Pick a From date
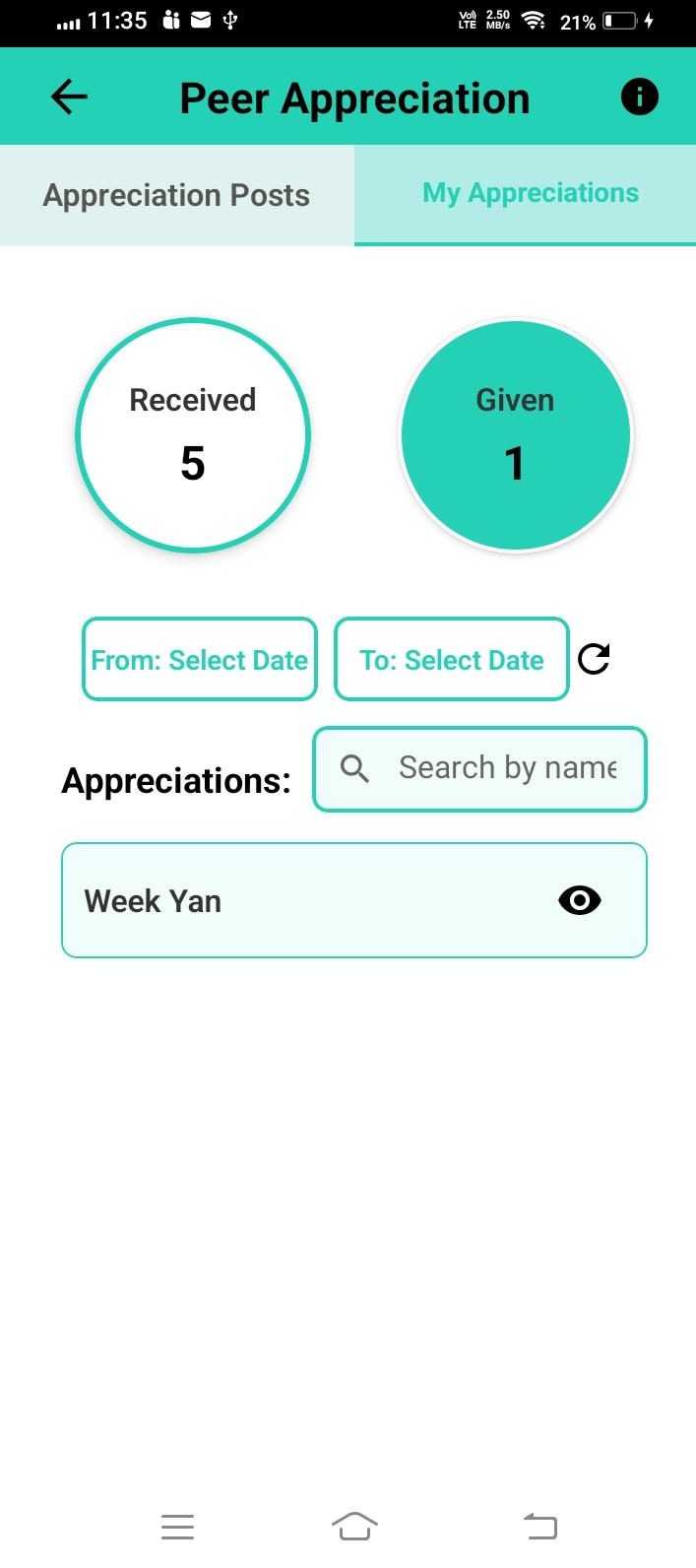696x1568 pixels. [x=200, y=659]
